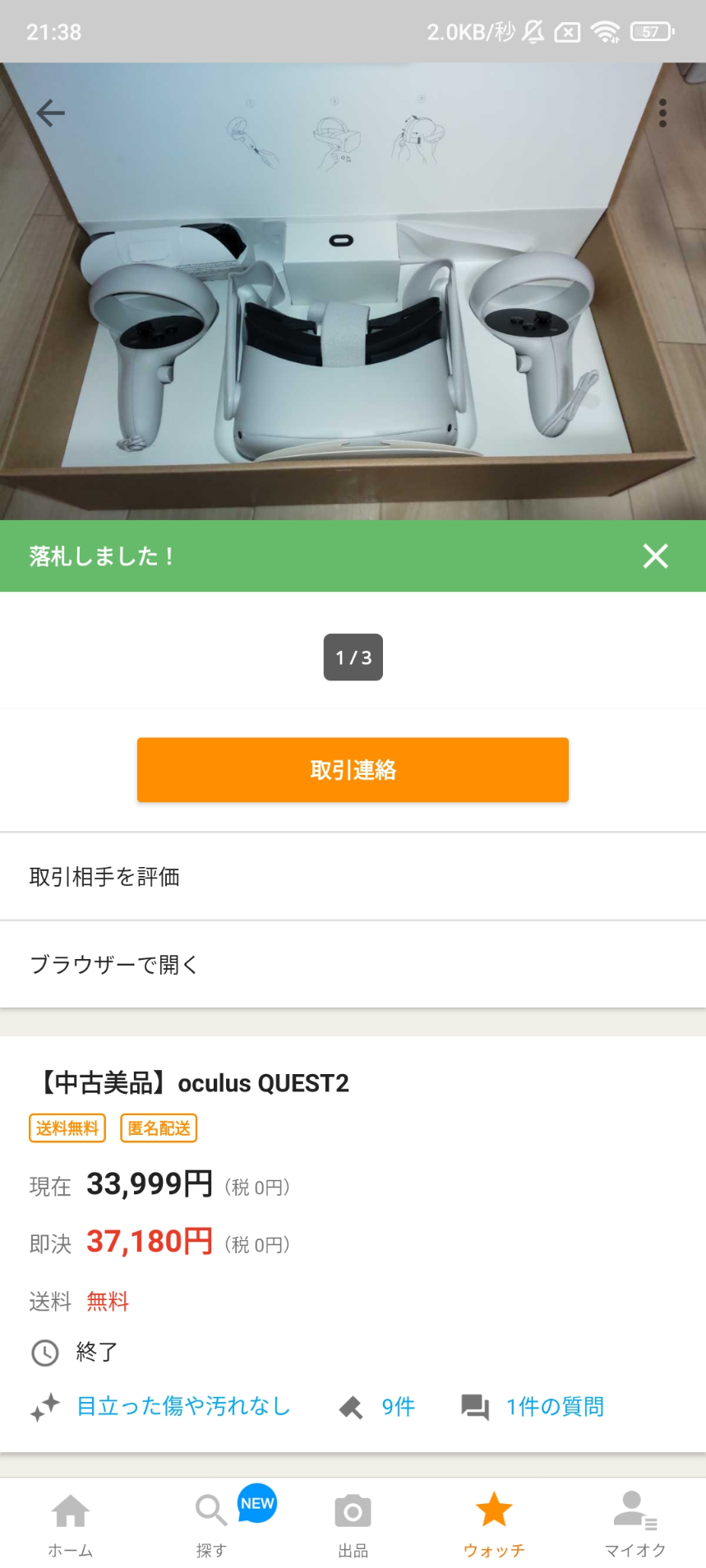This screenshot has width=706, height=1568.
Task: Open the 9件 bid history
Action: [x=397, y=1407]
